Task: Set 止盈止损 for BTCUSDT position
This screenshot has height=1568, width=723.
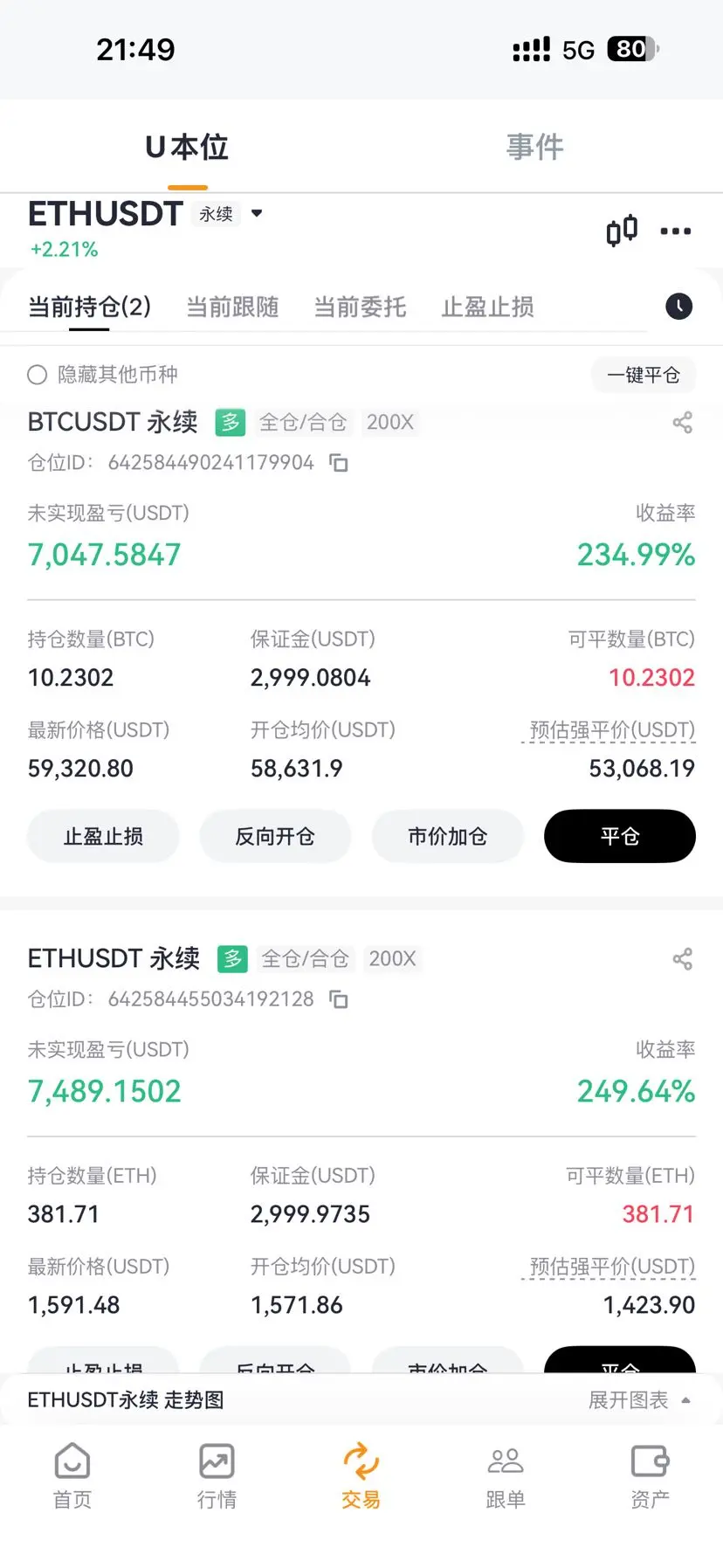Action: (103, 836)
